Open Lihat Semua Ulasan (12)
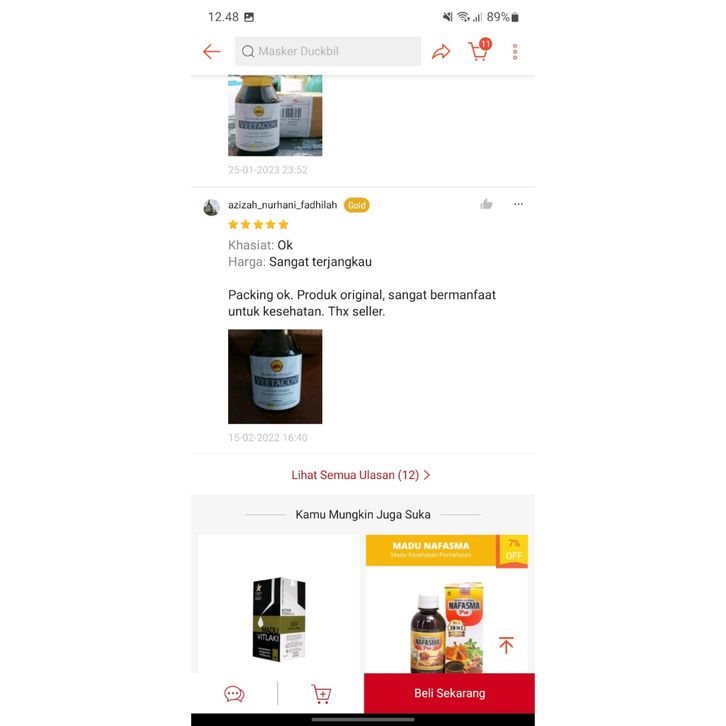The width and height of the screenshot is (726, 726). 361,475
